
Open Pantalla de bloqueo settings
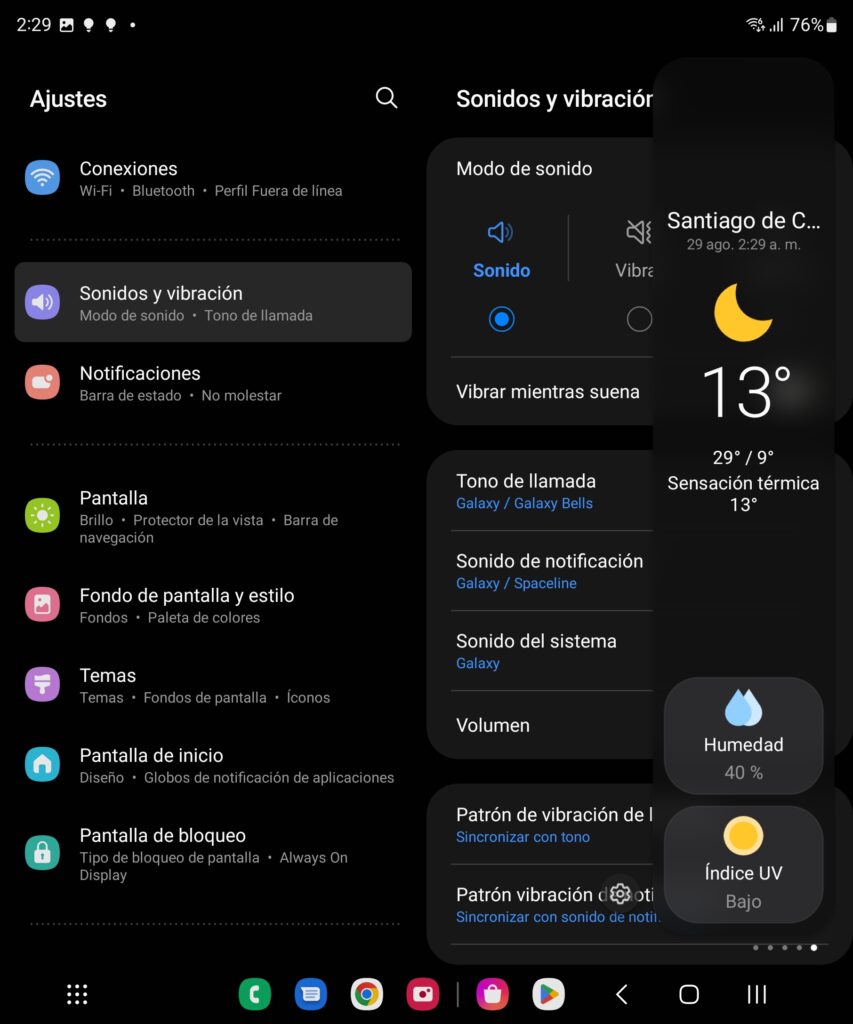[x=212, y=853]
